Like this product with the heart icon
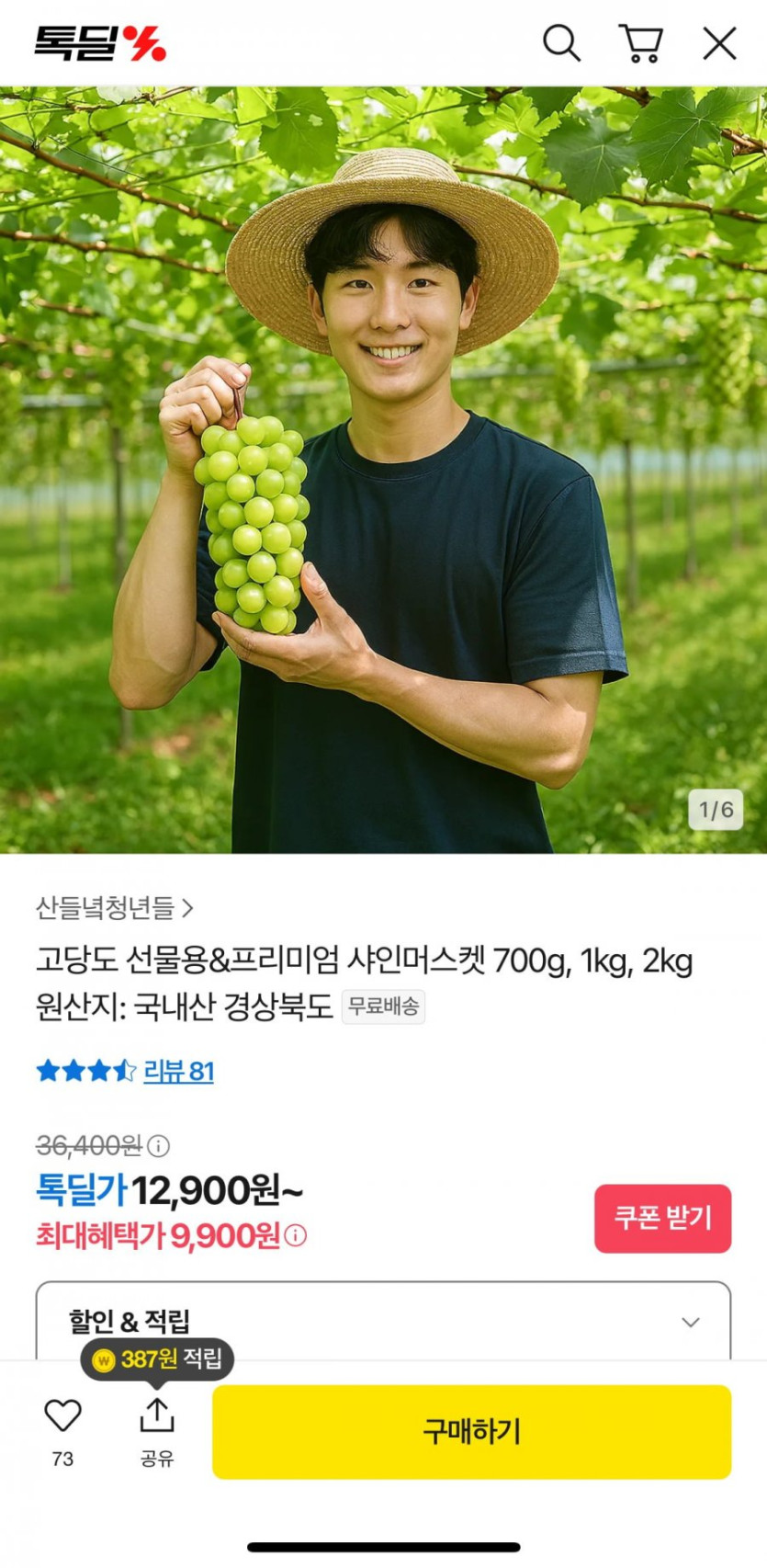 pos(62,1416)
